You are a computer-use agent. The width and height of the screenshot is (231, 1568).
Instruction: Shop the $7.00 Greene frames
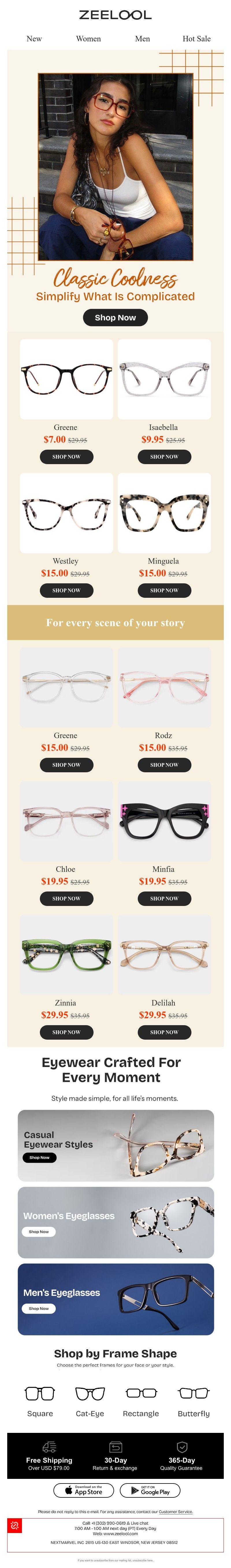66,457
